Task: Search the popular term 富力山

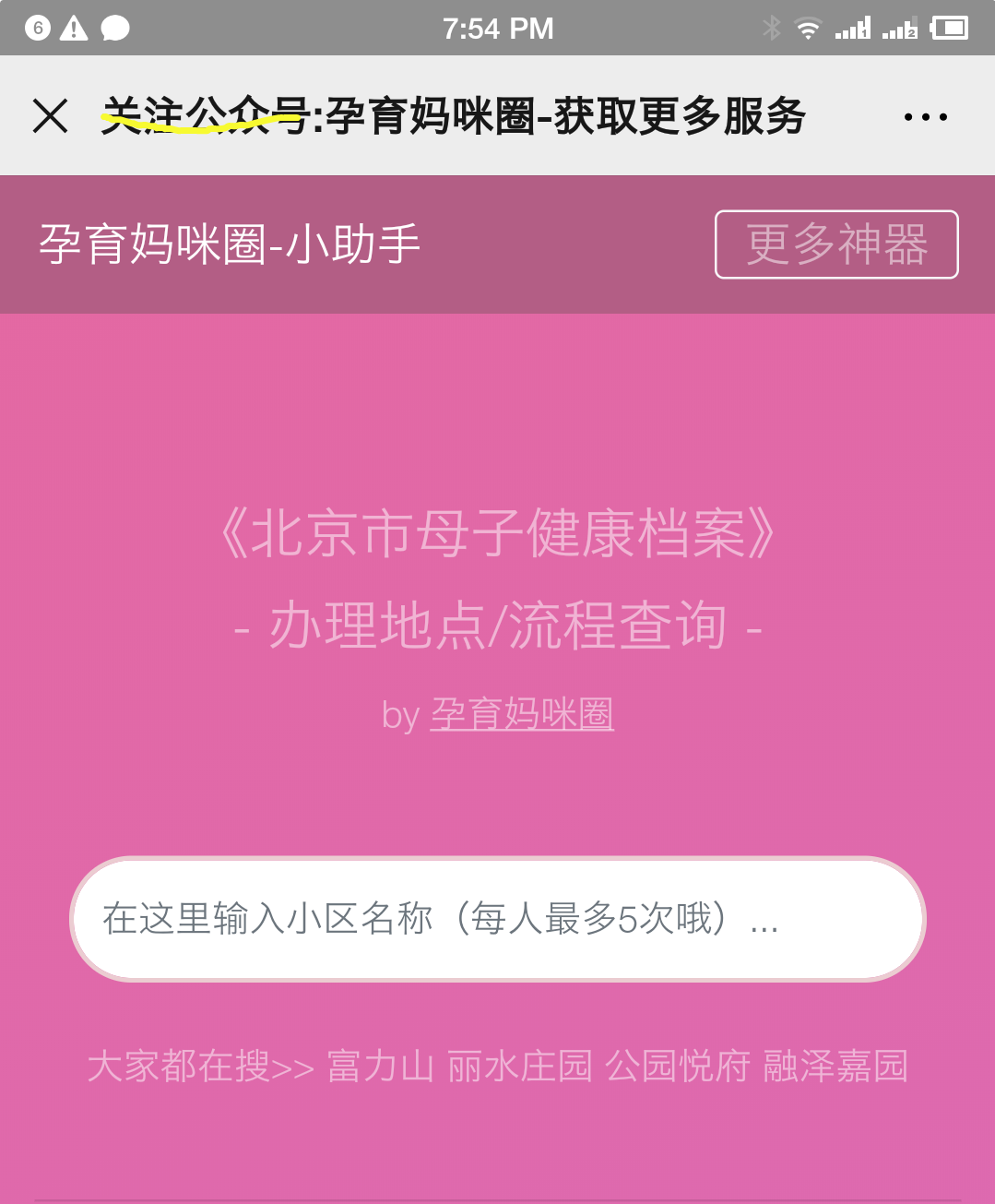Action: click(380, 1067)
